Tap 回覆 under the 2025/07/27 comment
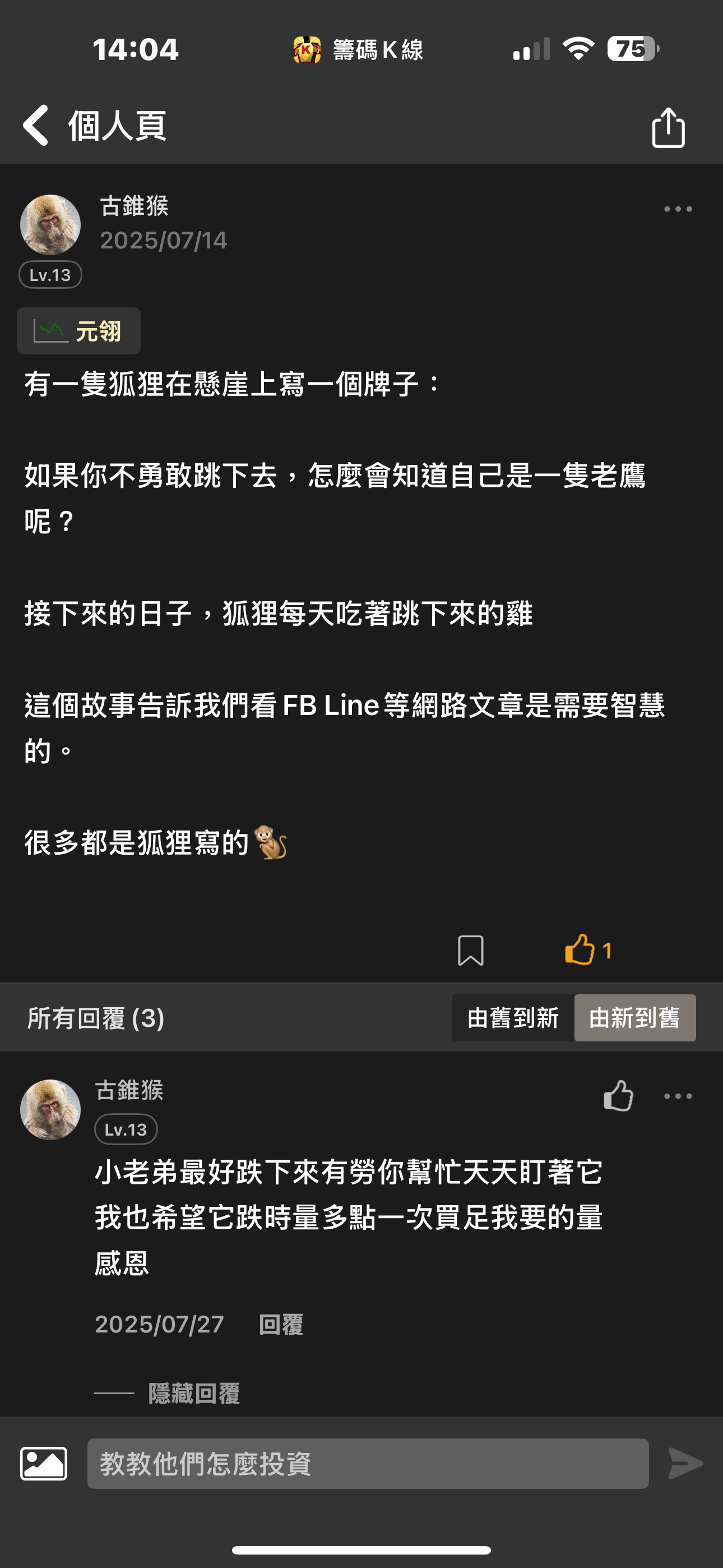723x1568 pixels. coord(281,1325)
